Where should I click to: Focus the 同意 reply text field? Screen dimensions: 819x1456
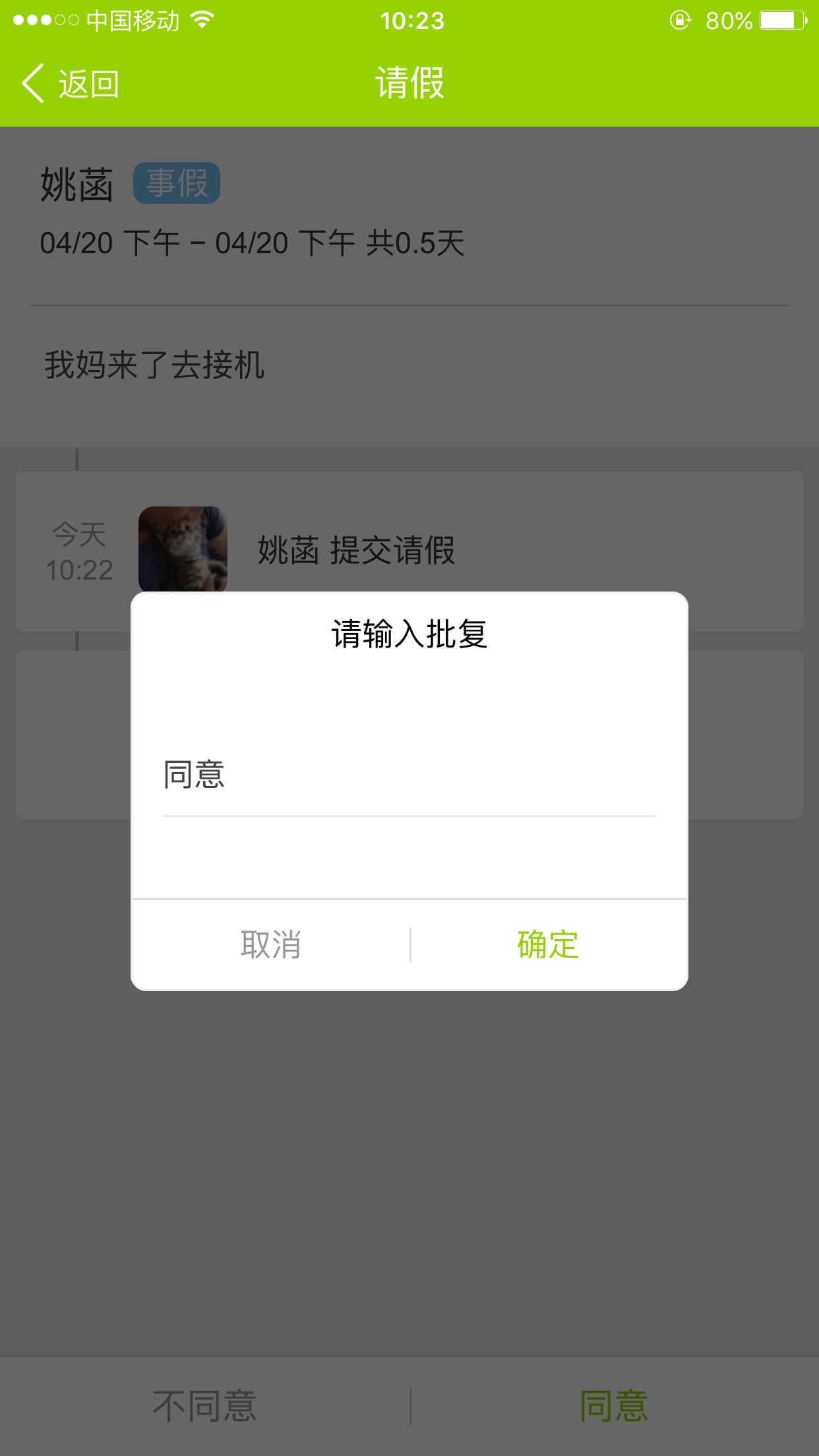coord(409,775)
